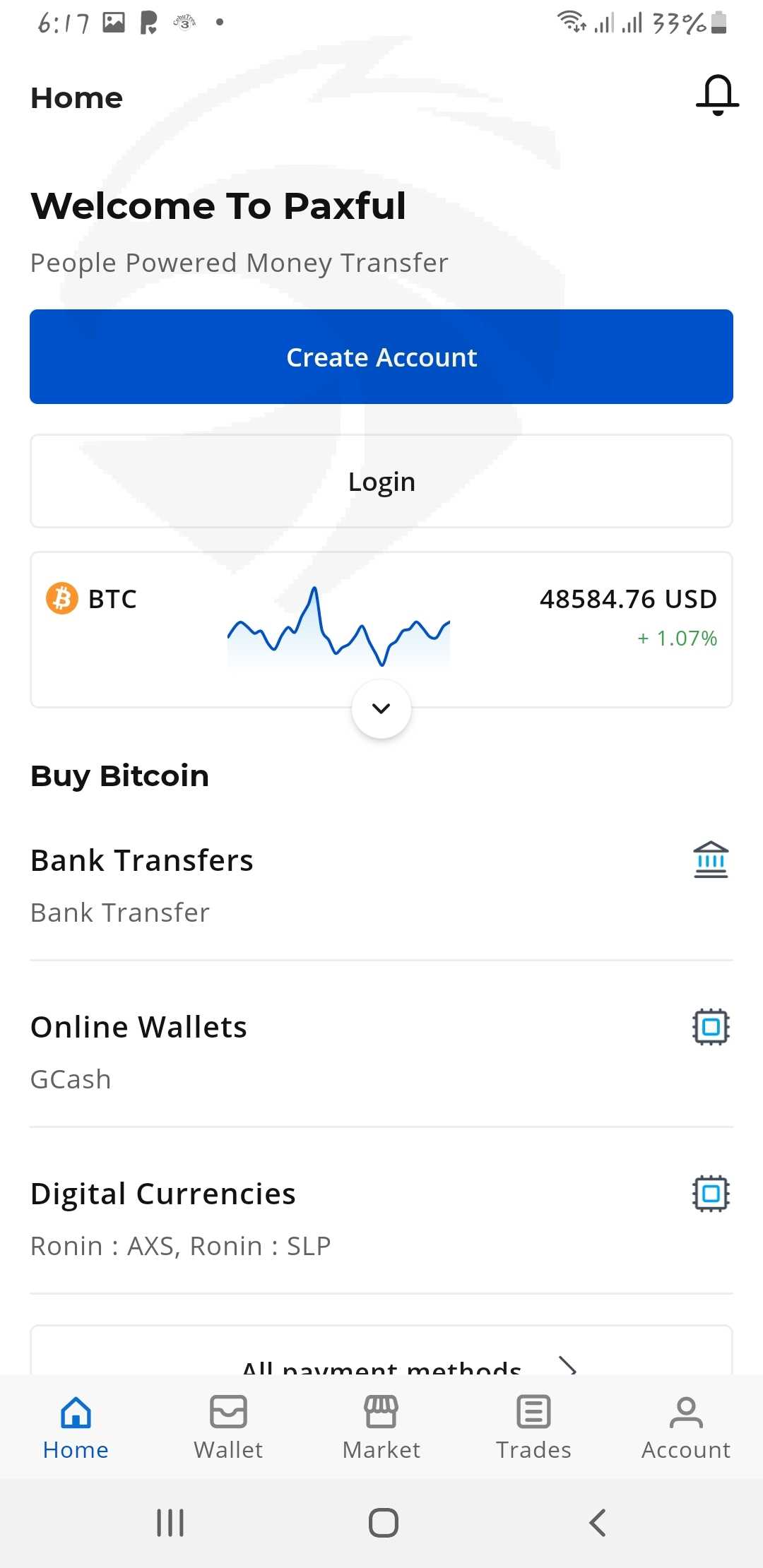
Task: Open the notifications bell
Action: point(717,95)
